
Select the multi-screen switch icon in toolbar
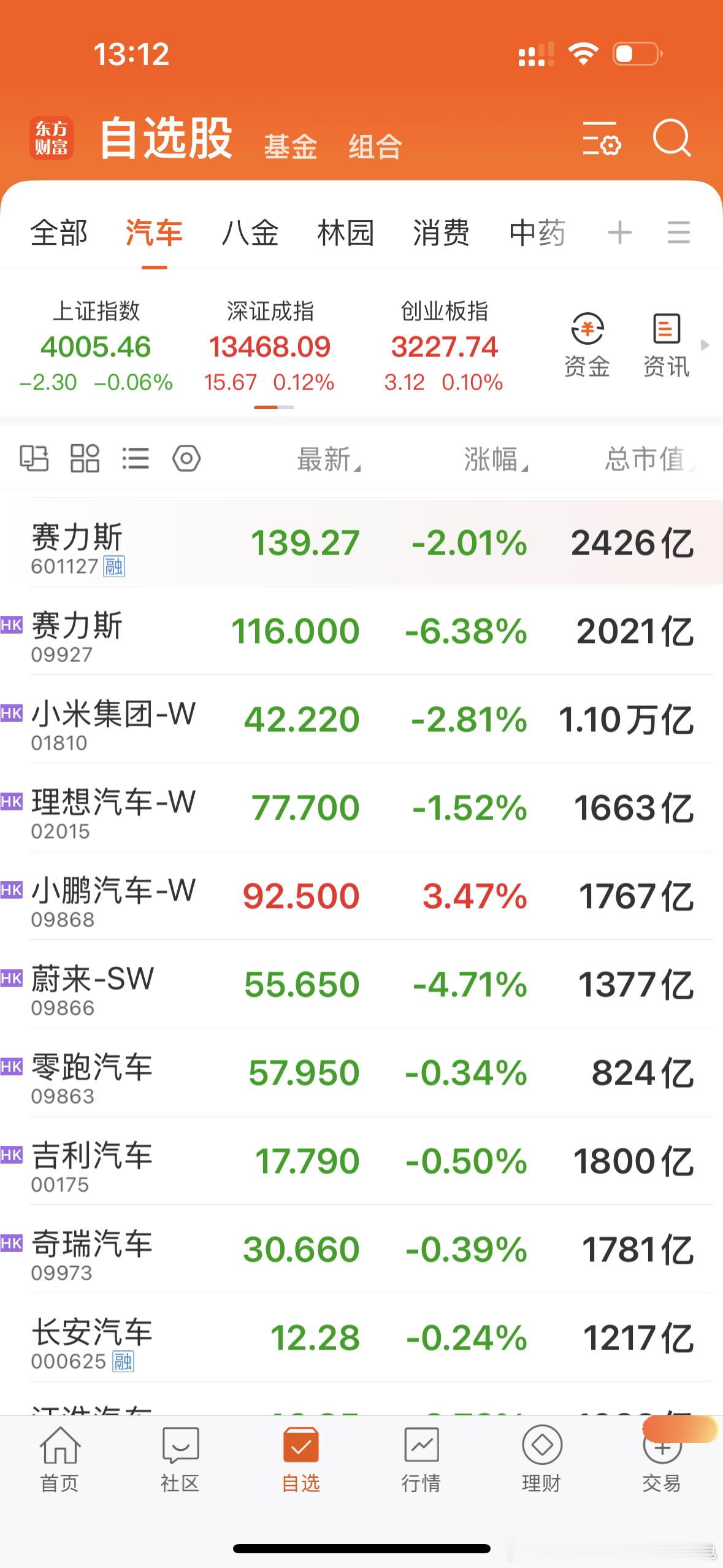pos(35,458)
